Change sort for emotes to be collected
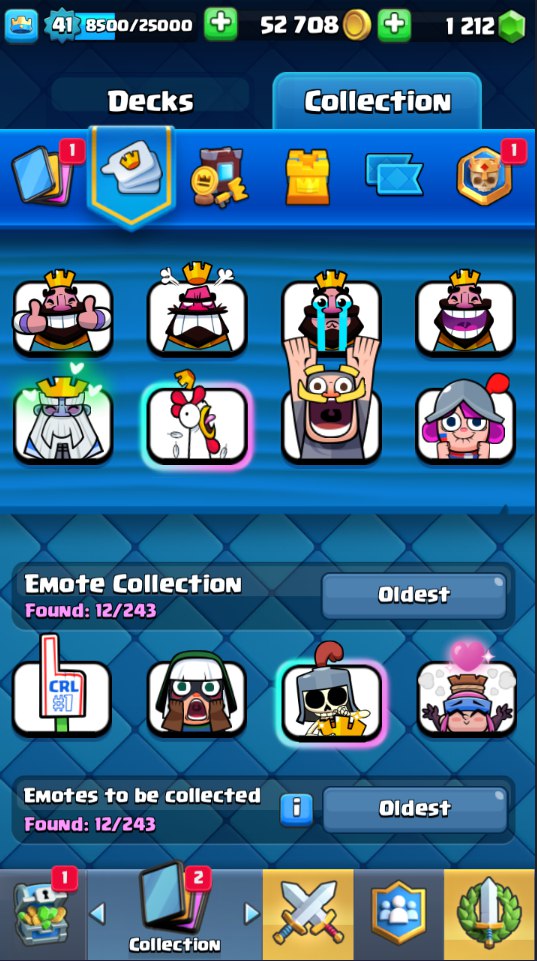 pos(415,809)
